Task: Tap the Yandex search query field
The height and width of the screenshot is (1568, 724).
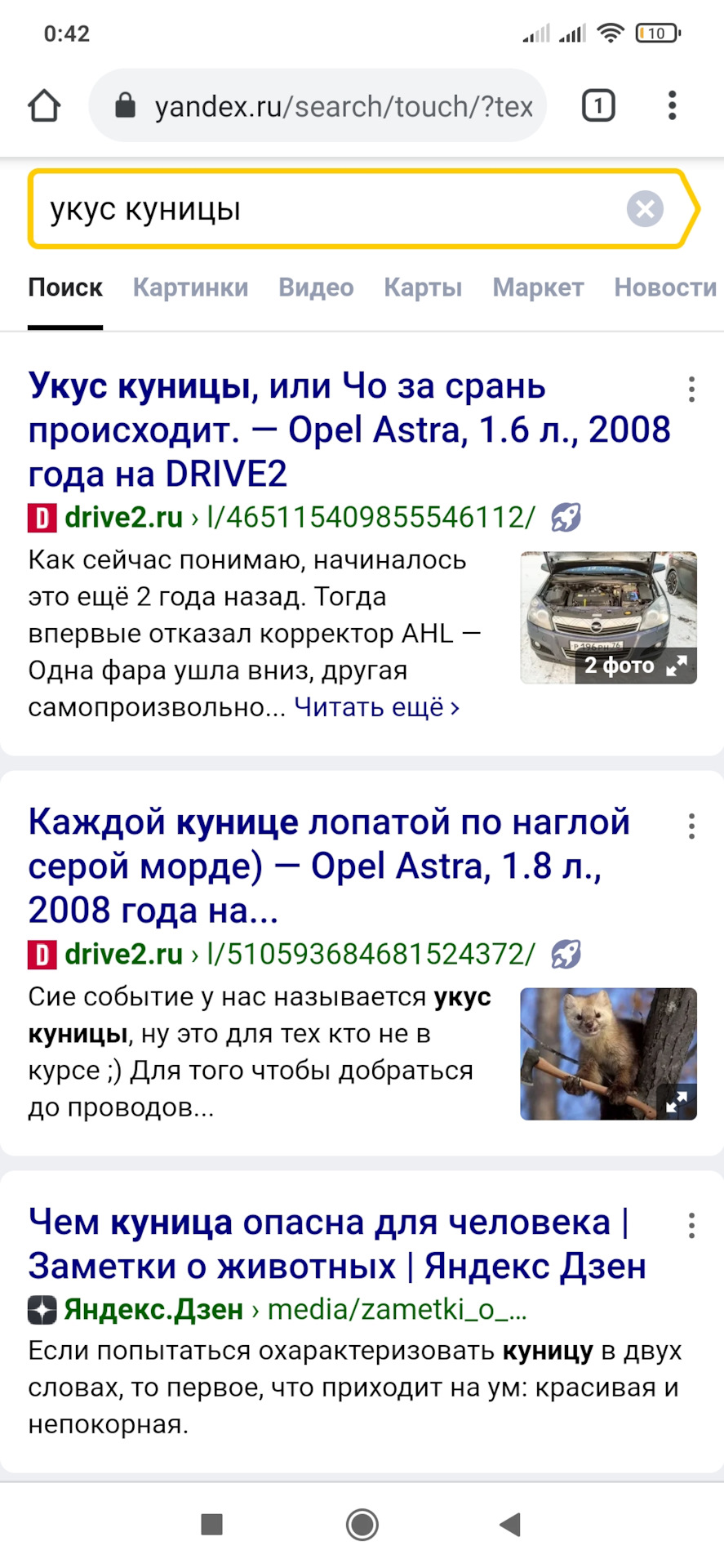Action: (326, 210)
